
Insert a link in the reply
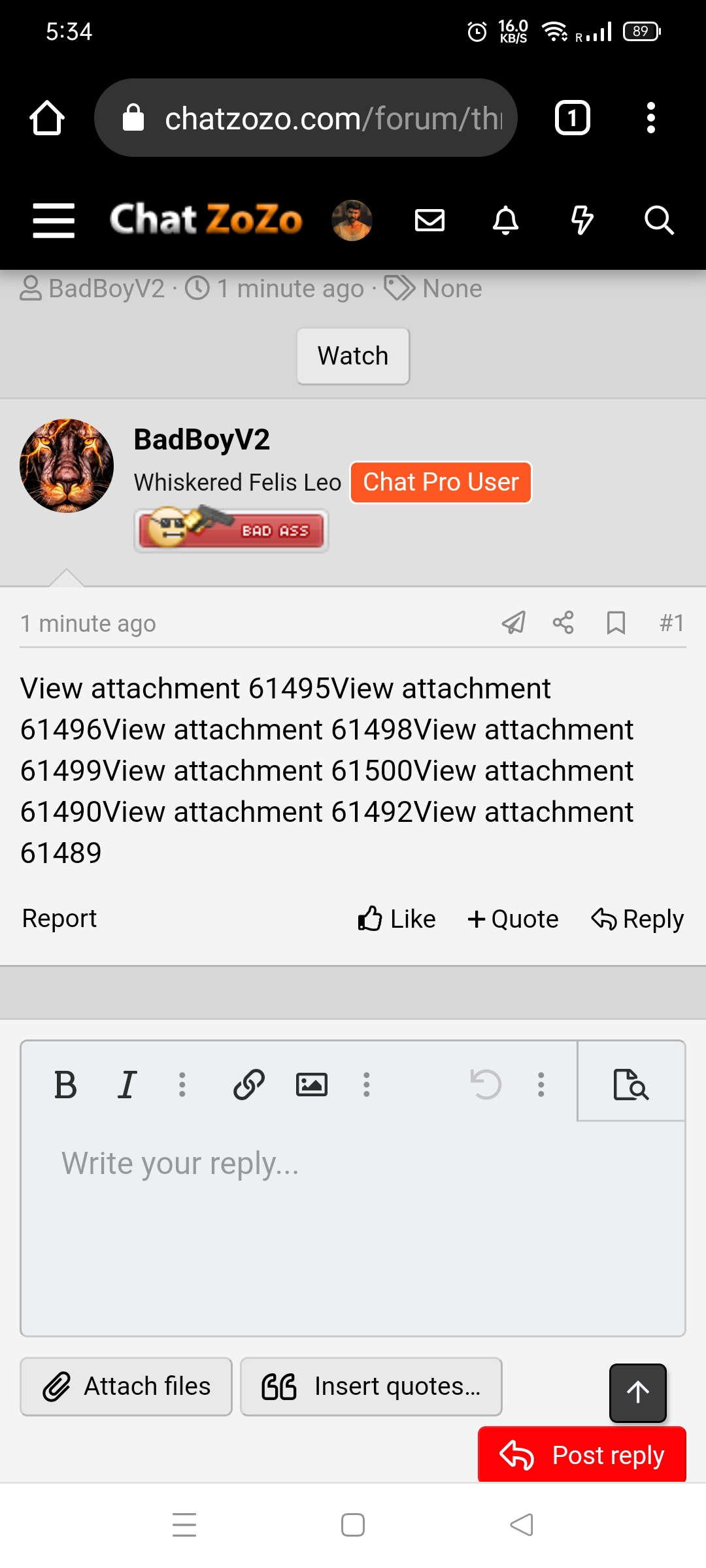[249, 1085]
